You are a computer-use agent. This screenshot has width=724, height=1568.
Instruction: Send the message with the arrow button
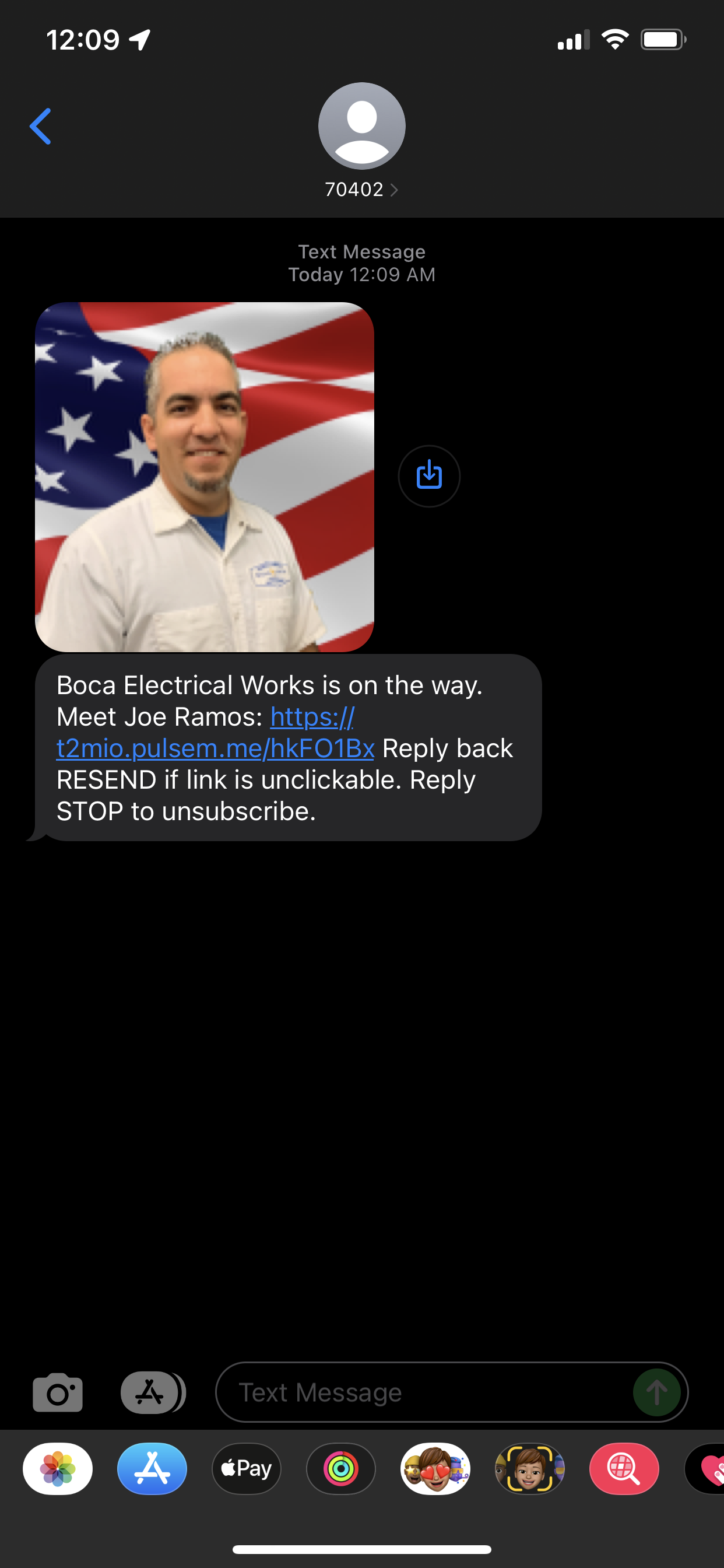[x=656, y=1392]
